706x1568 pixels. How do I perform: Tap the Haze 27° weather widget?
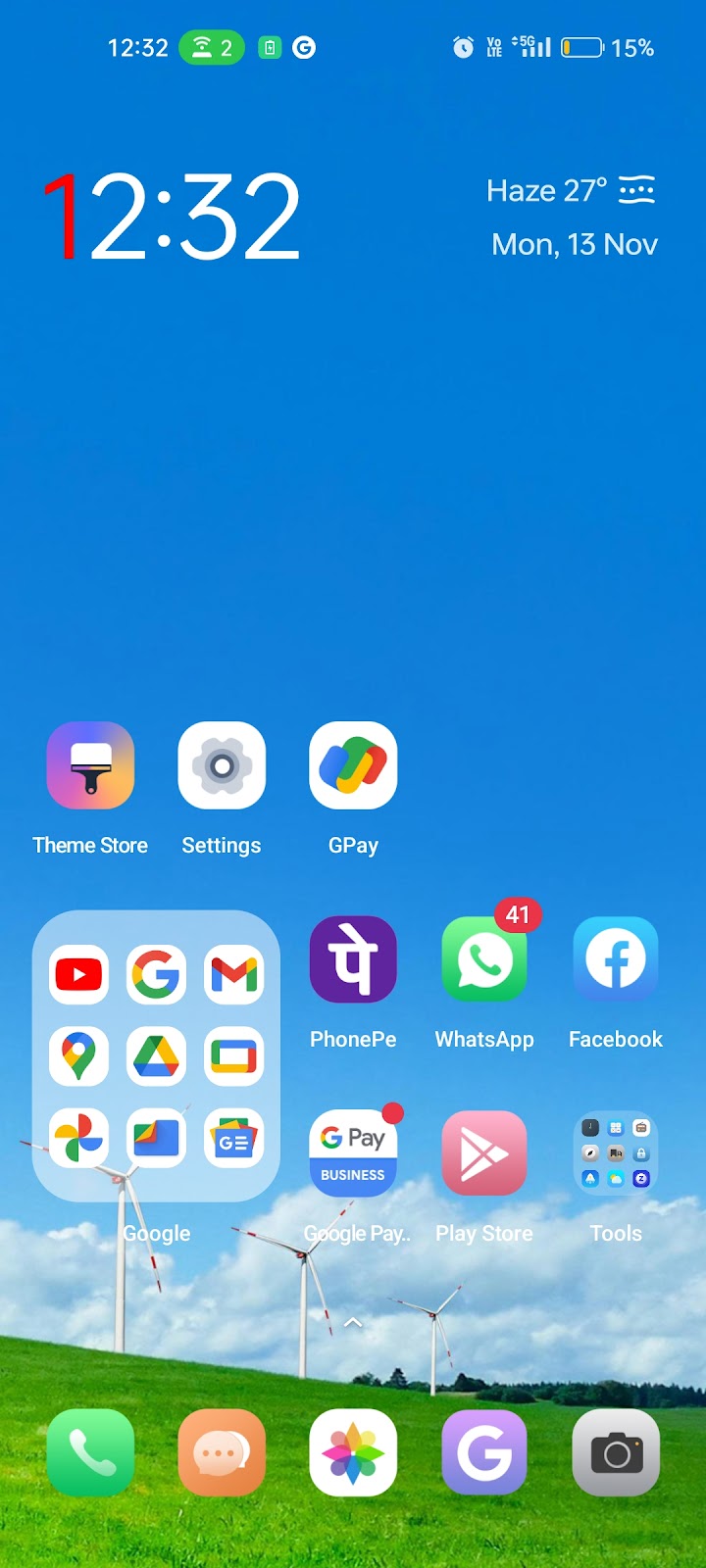point(571,190)
